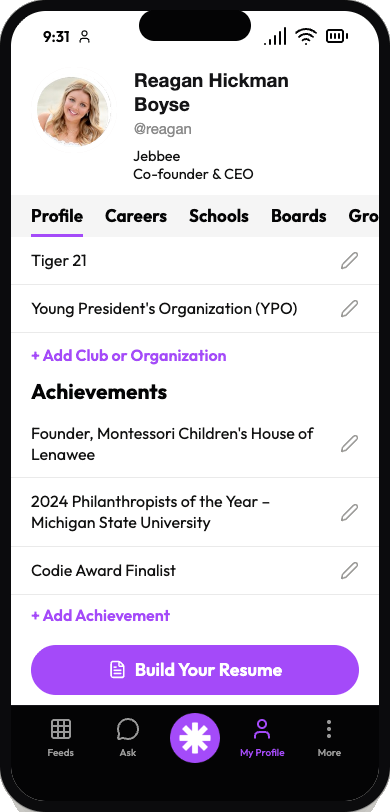Open the More menu

(329, 738)
